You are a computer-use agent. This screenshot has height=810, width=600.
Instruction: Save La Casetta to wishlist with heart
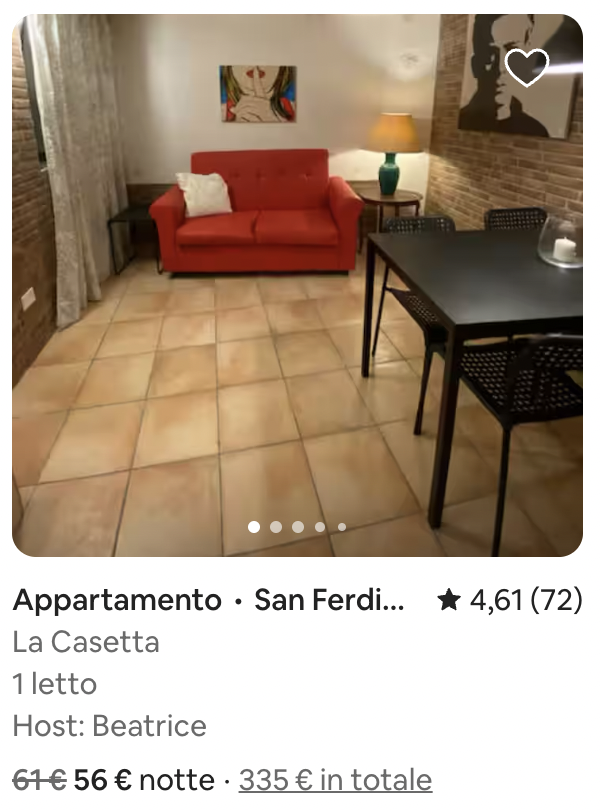point(527,67)
